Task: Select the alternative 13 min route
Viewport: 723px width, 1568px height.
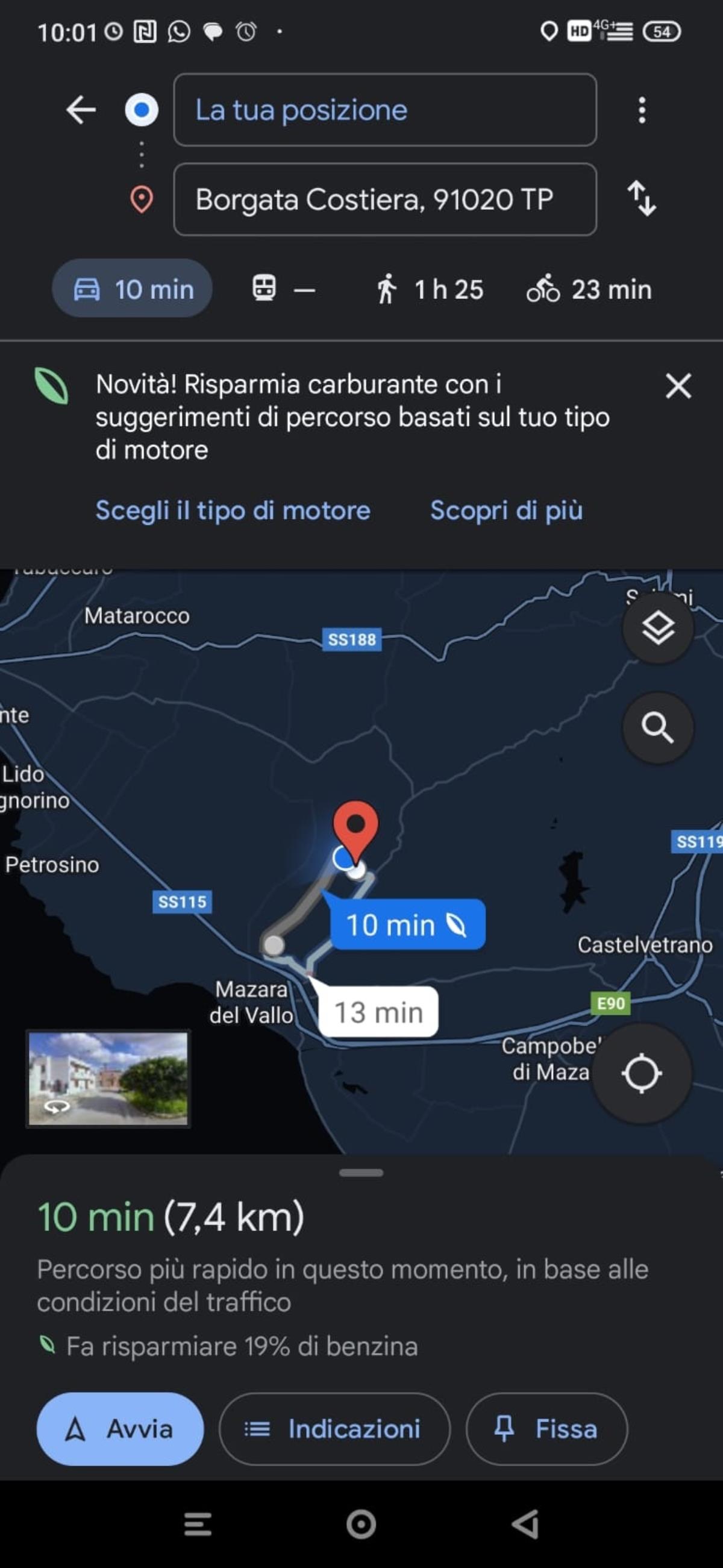Action: click(378, 1013)
